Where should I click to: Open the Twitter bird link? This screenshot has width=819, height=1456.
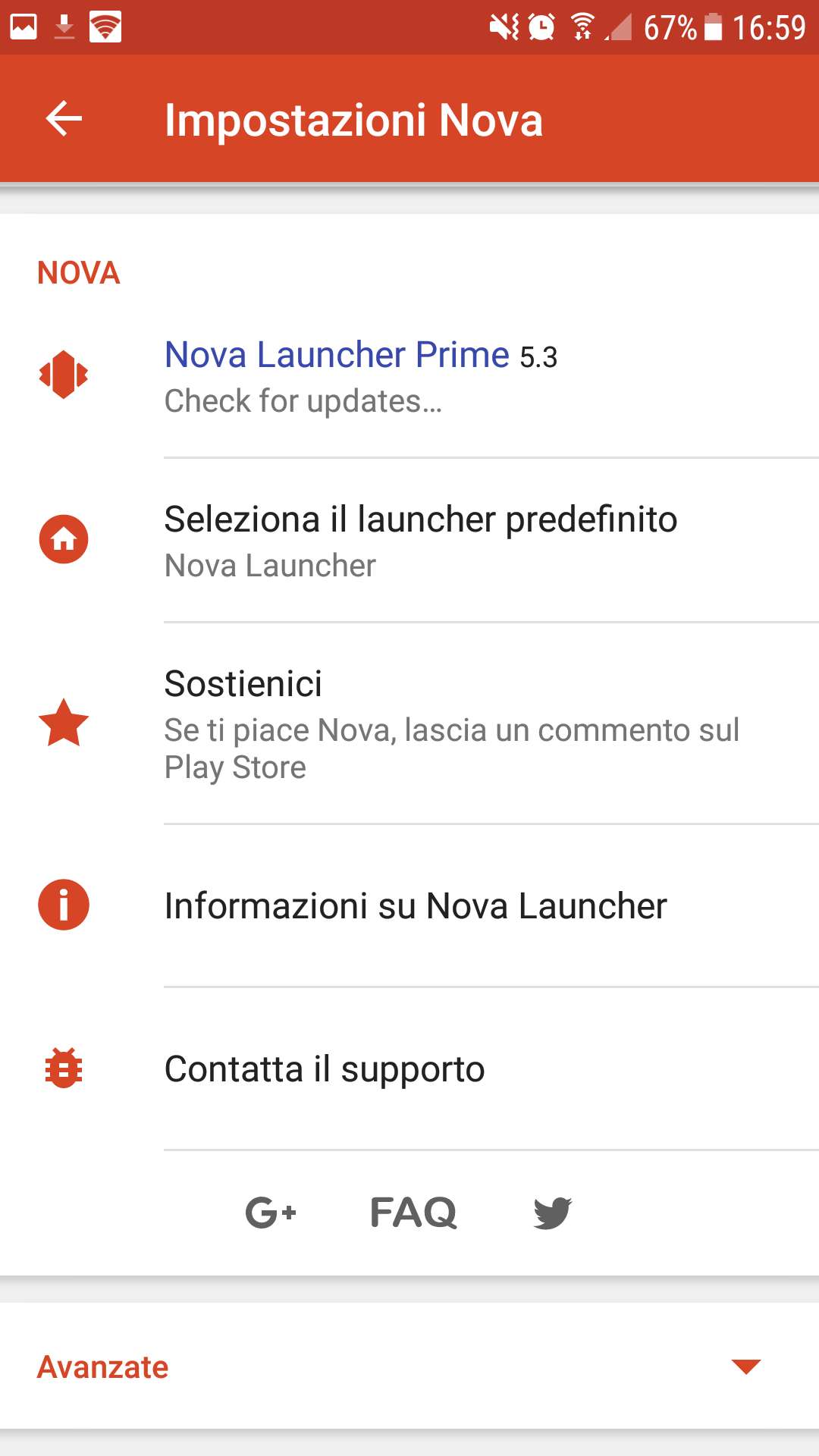pos(552,1213)
